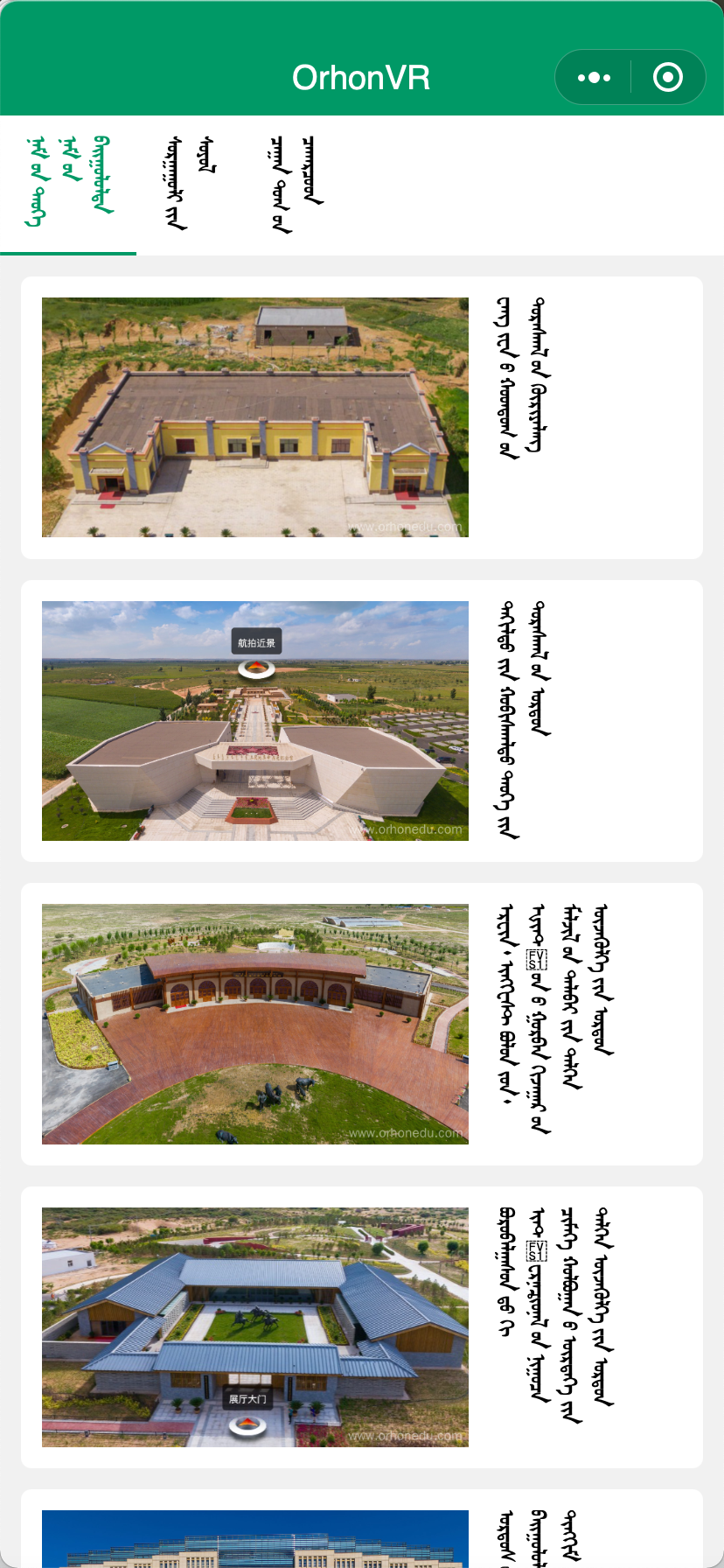Viewport: 724px width, 1568px height.
Task: Select the first green Mongolian tab
Action: [68, 184]
